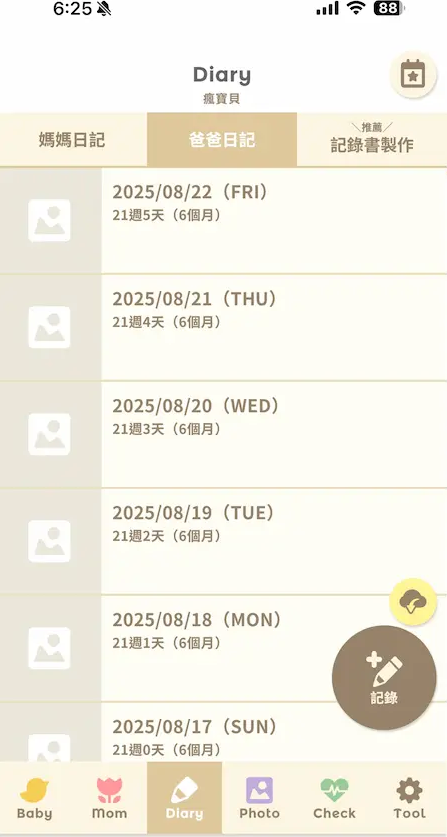
Task: Open the 2025/08/22 (FRI) diary entry
Action: (x=223, y=220)
